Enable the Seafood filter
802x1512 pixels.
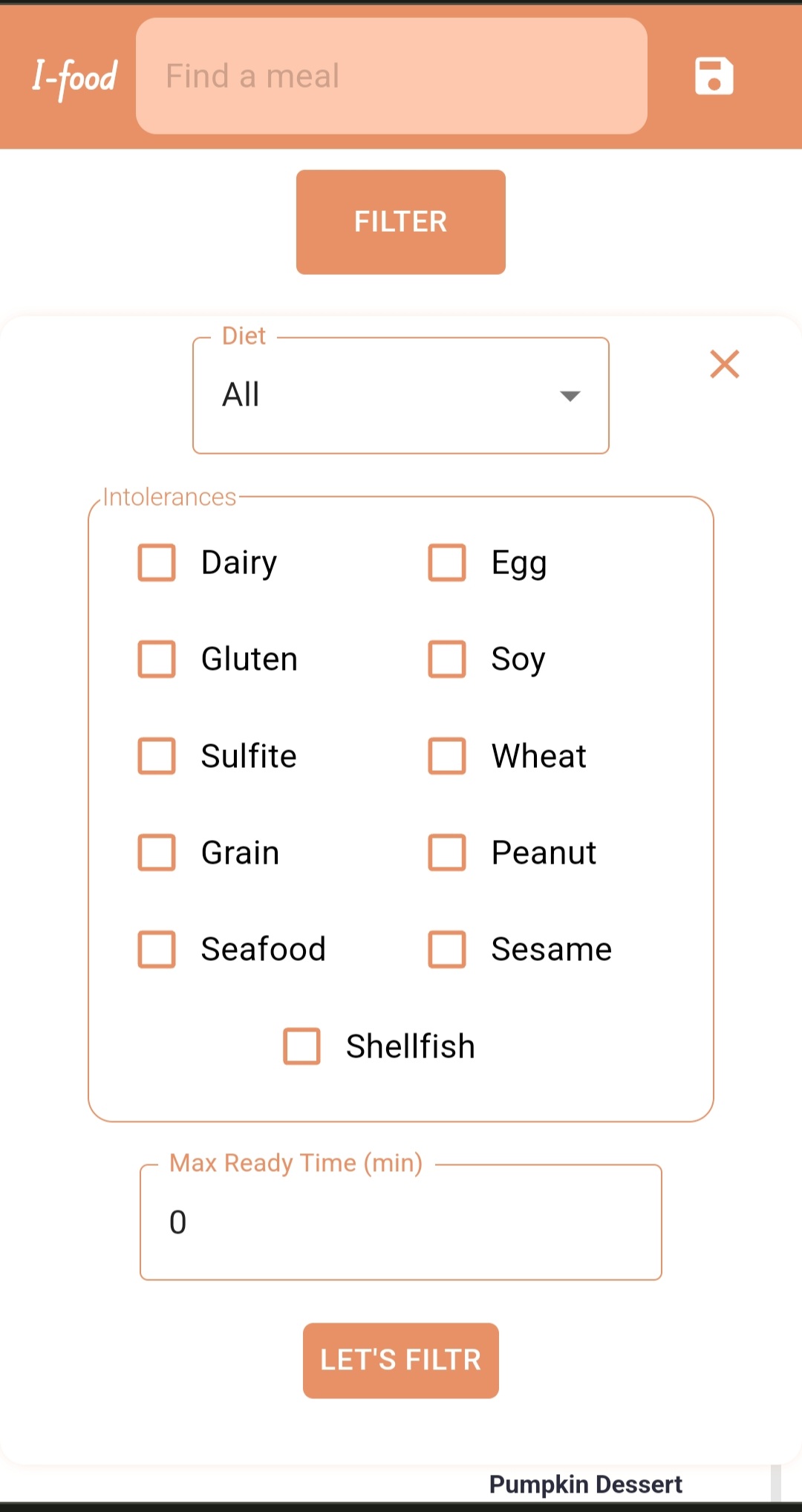click(x=156, y=950)
